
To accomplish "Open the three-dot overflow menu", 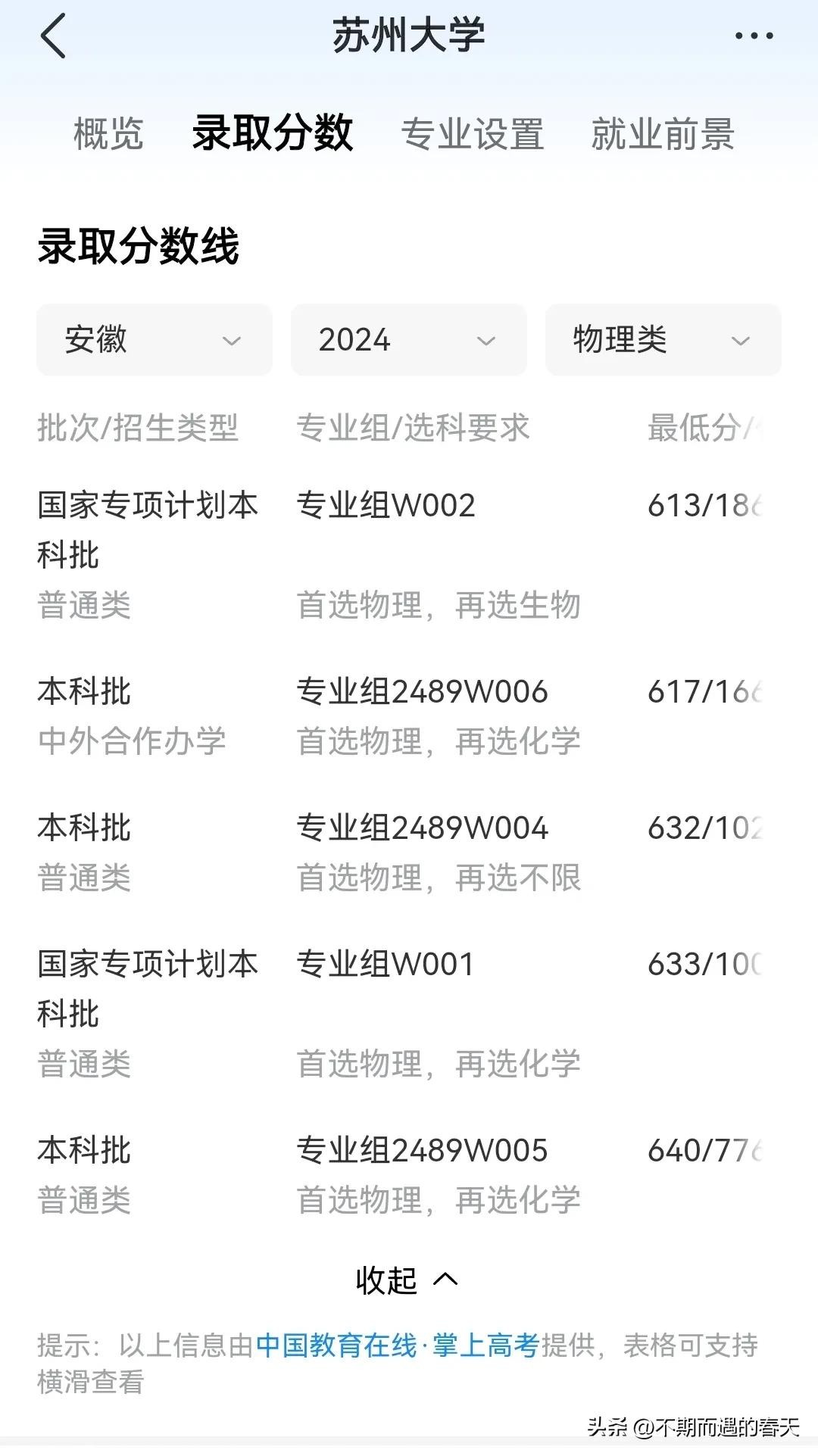I will click(x=754, y=36).
